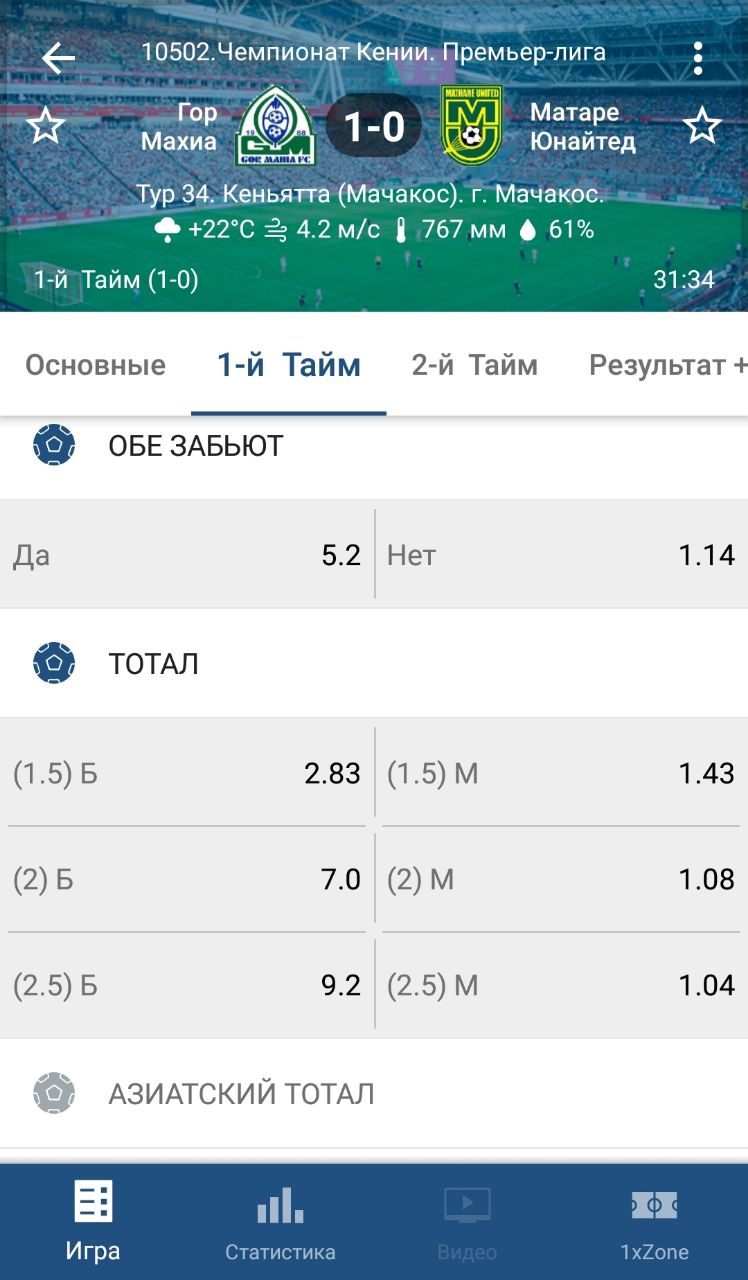Viewport: 748px width, 1280px height.
Task: Open the three-dot overflow menu
Action: (x=698, y=58)
